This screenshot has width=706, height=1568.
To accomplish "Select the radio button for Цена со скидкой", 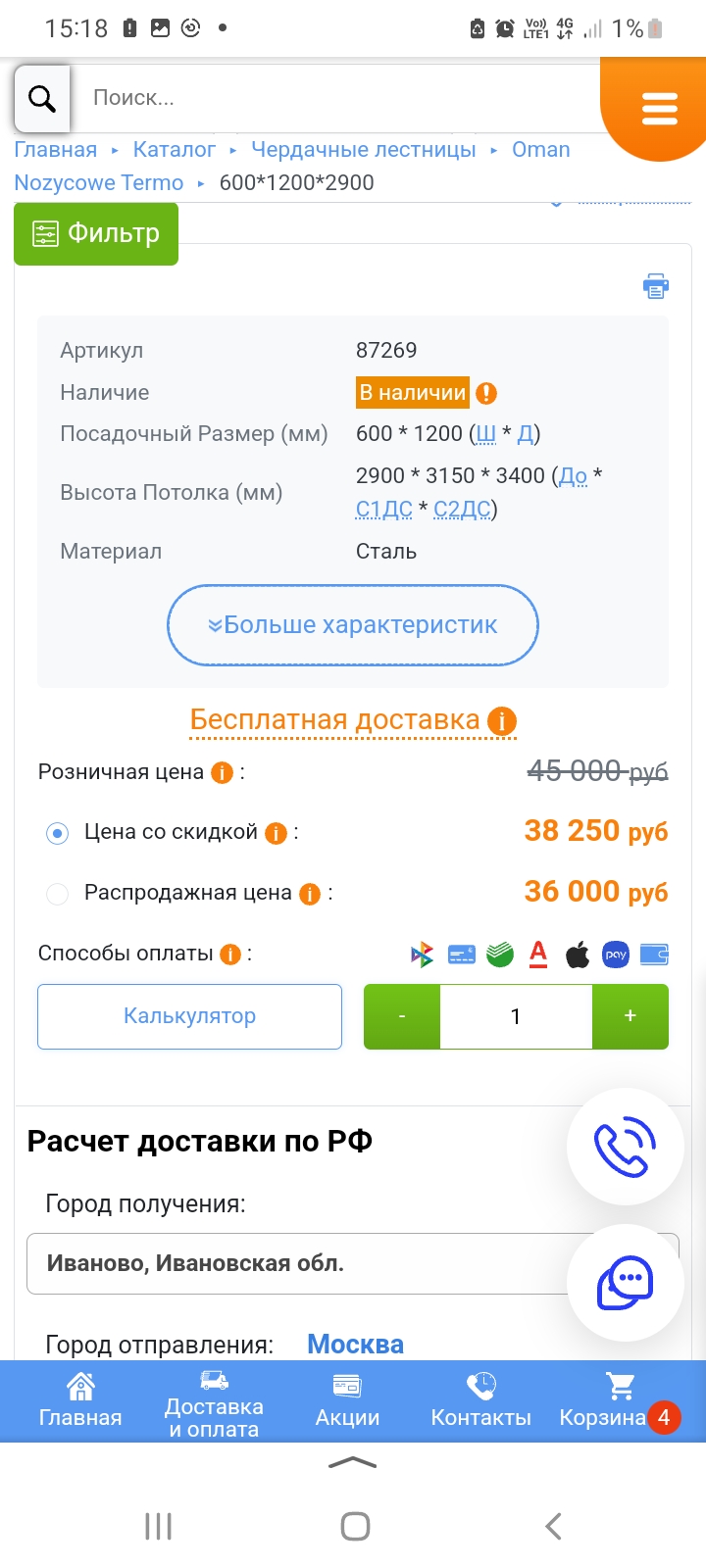I will pos(57,832).
